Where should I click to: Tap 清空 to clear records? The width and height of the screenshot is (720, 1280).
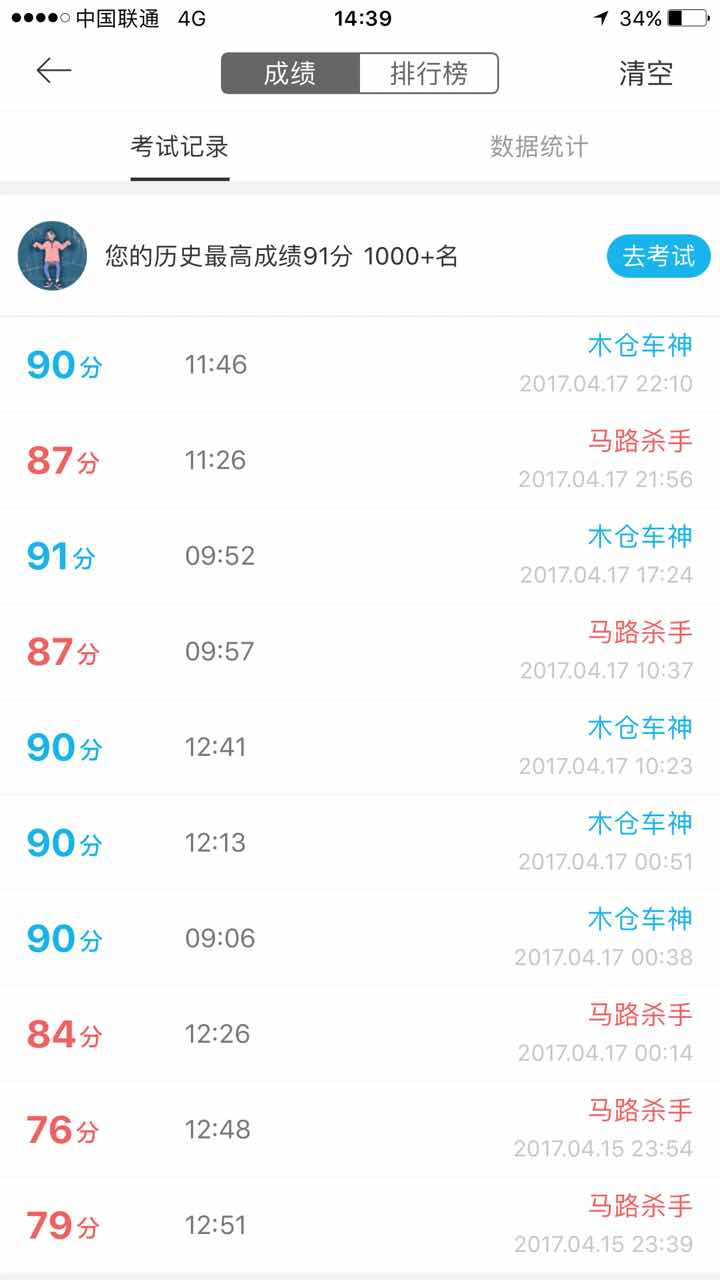646,73
